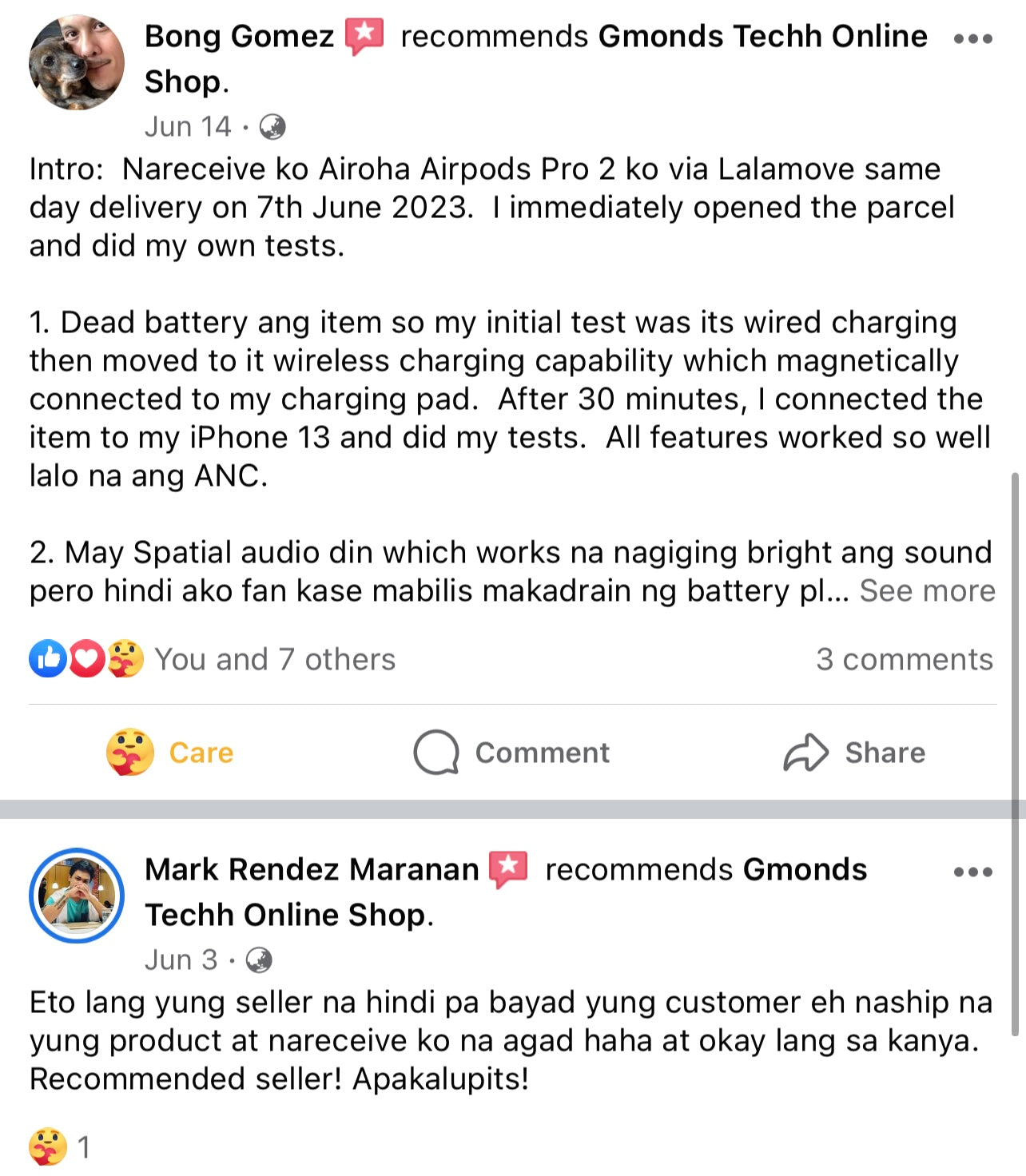Open the overflow menu on Mark's review

tap(972, 872)
